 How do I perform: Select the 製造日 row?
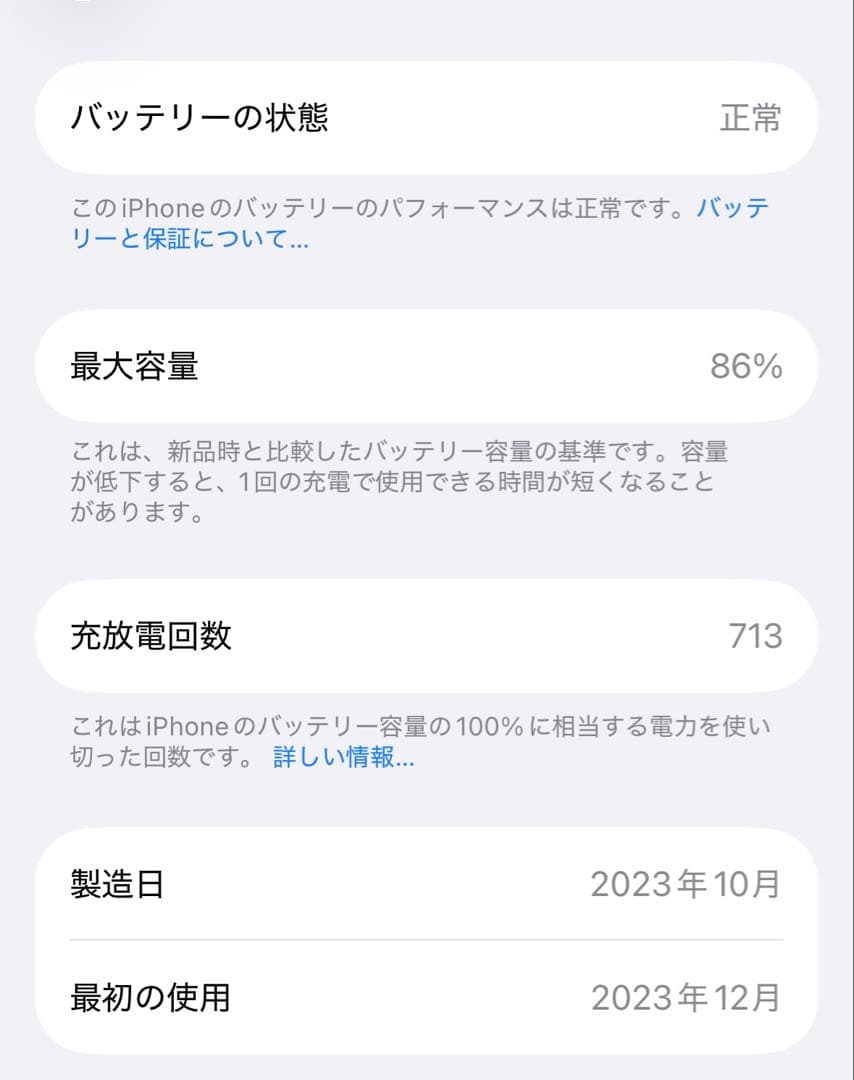[x=427, y=882]
